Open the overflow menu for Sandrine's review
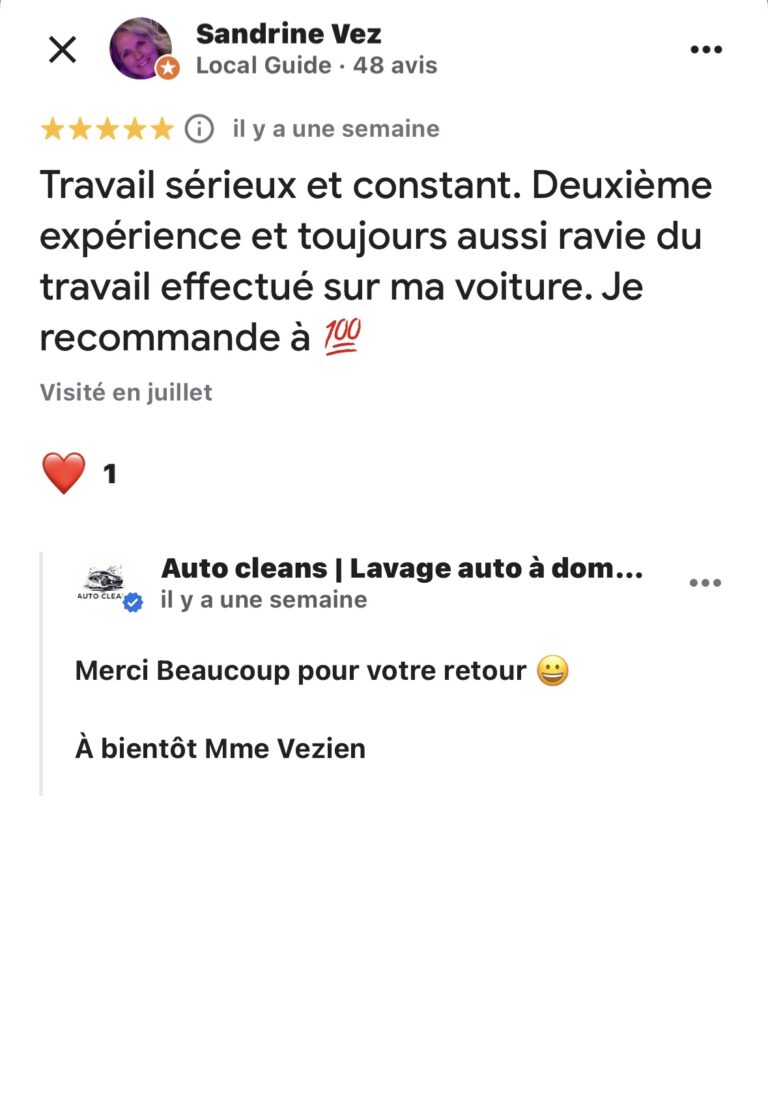 point(706,50)
